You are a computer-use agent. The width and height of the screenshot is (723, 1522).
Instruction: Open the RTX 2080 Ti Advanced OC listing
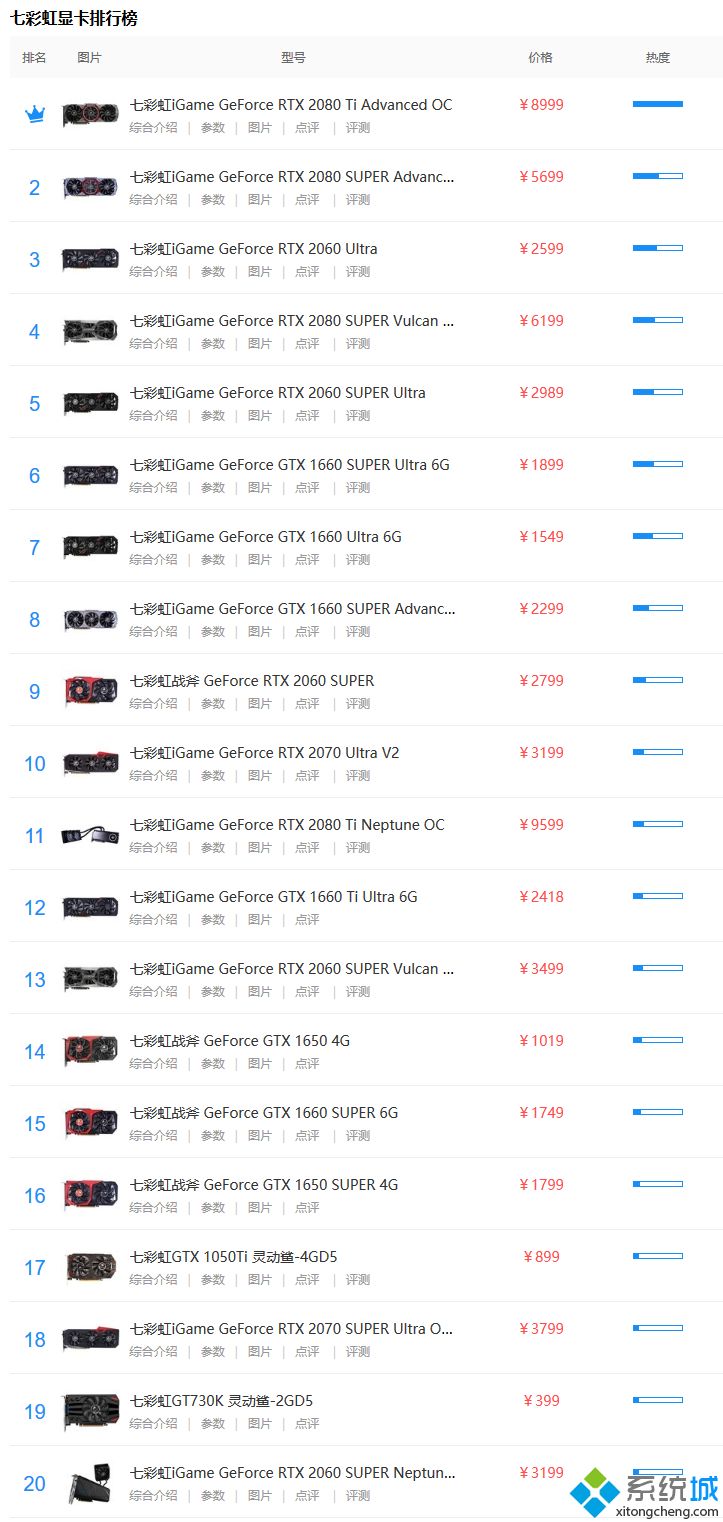(290, 105)
